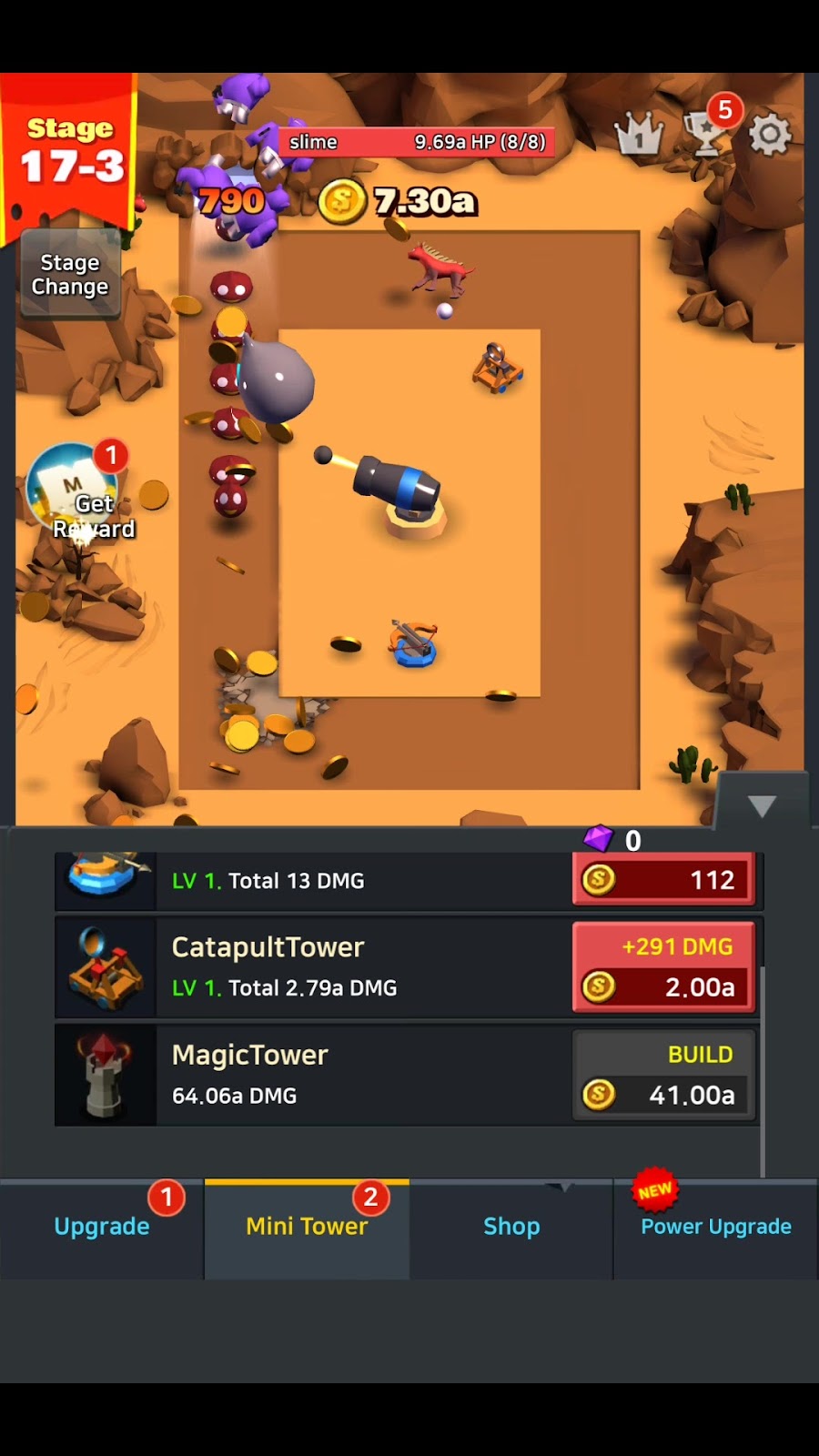The image size is (819, 1456).
Task: Collapse the panel with the down arrow
Action: pos(762,805)
